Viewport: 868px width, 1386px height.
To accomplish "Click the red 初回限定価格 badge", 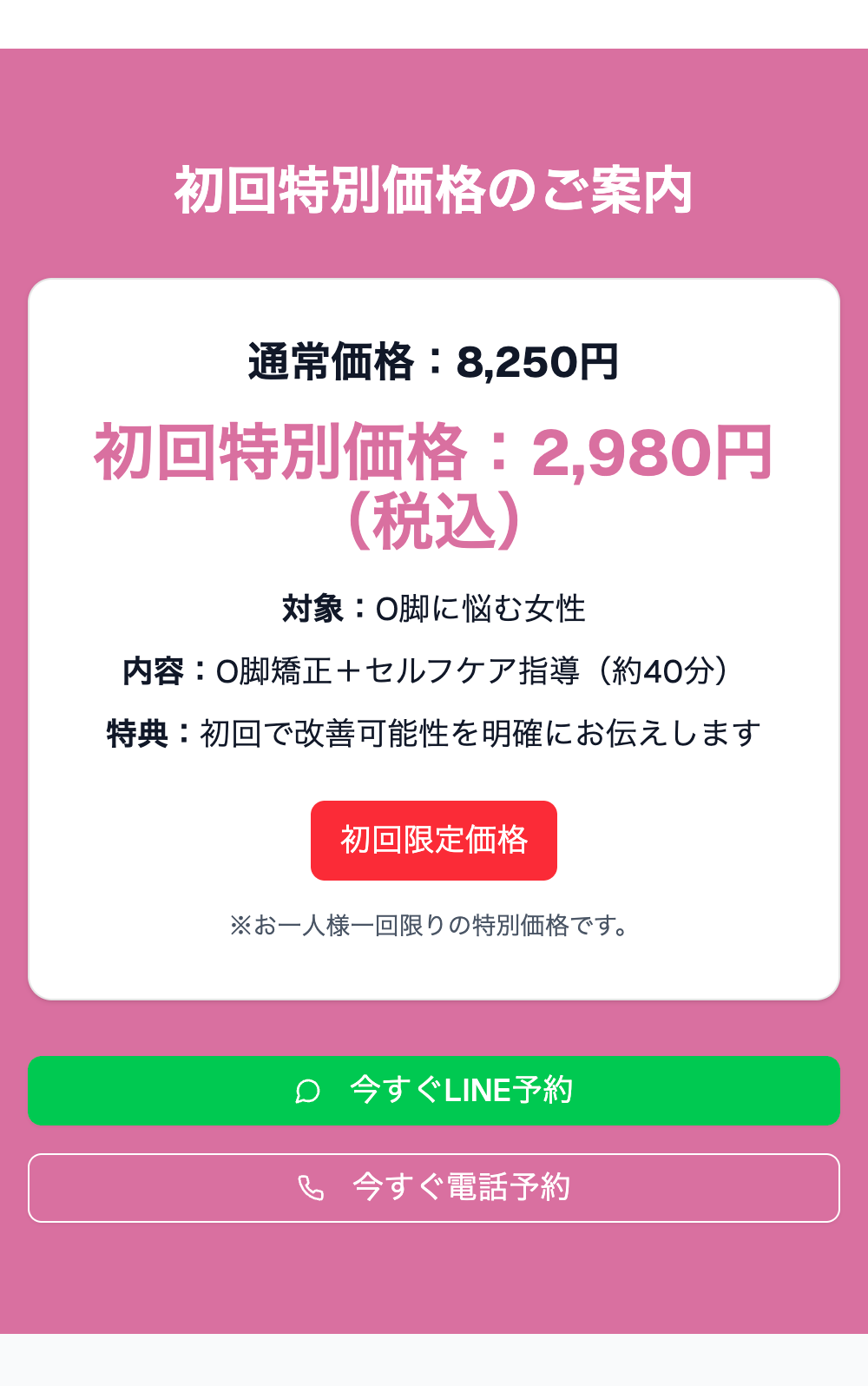I will pos(434,840).
